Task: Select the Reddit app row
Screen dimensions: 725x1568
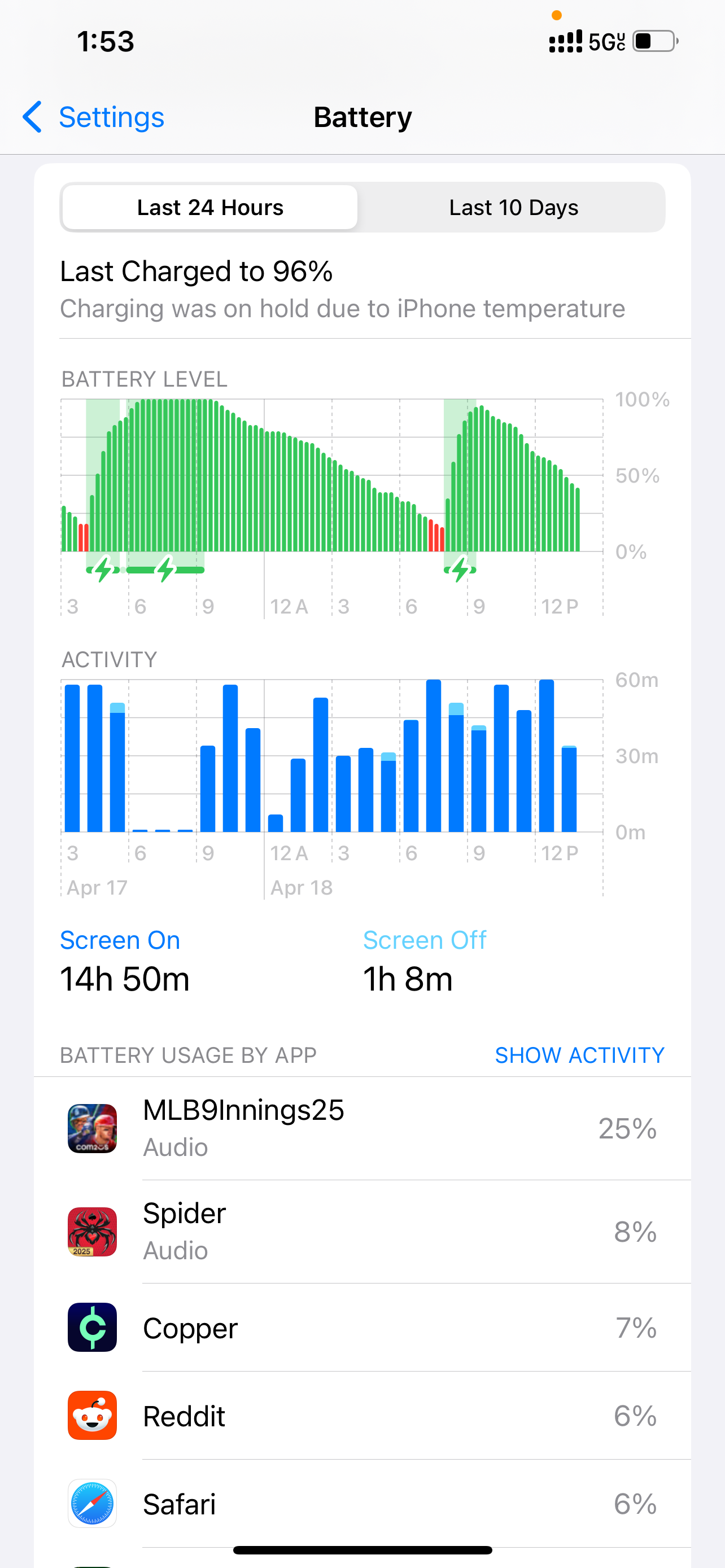Action: tap(362, 1415)
